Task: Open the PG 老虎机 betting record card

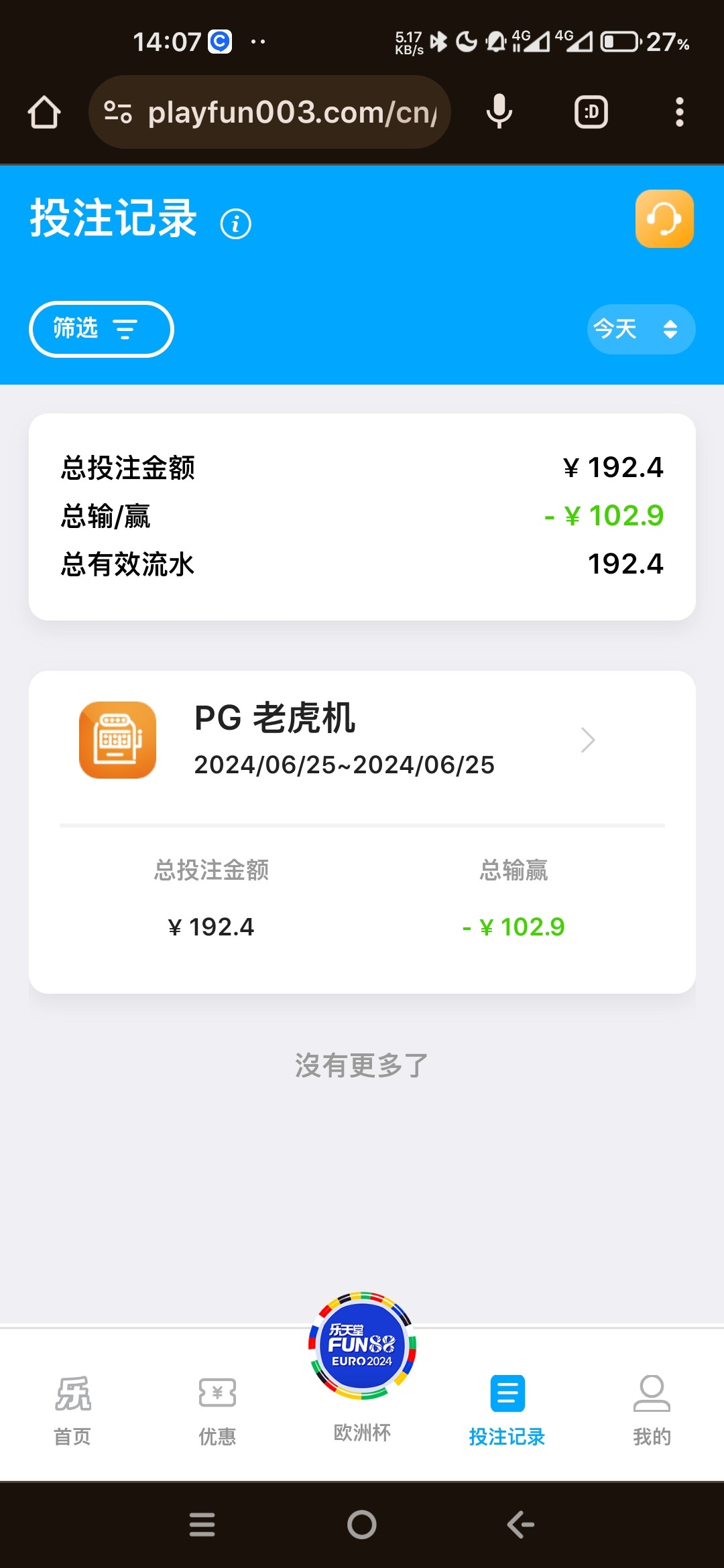Action: click(362, 740)
